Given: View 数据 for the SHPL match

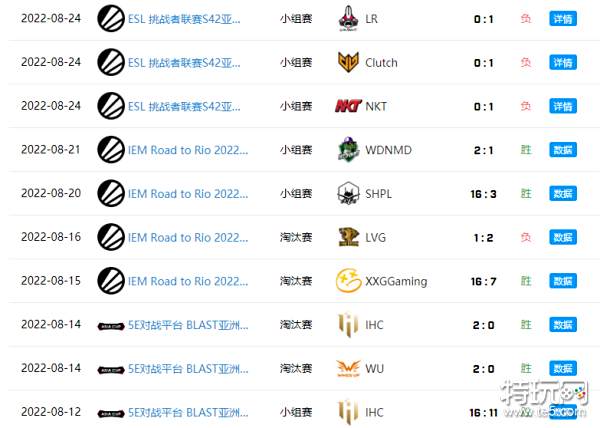Looking at the screenshot, I should coord(563,194).
